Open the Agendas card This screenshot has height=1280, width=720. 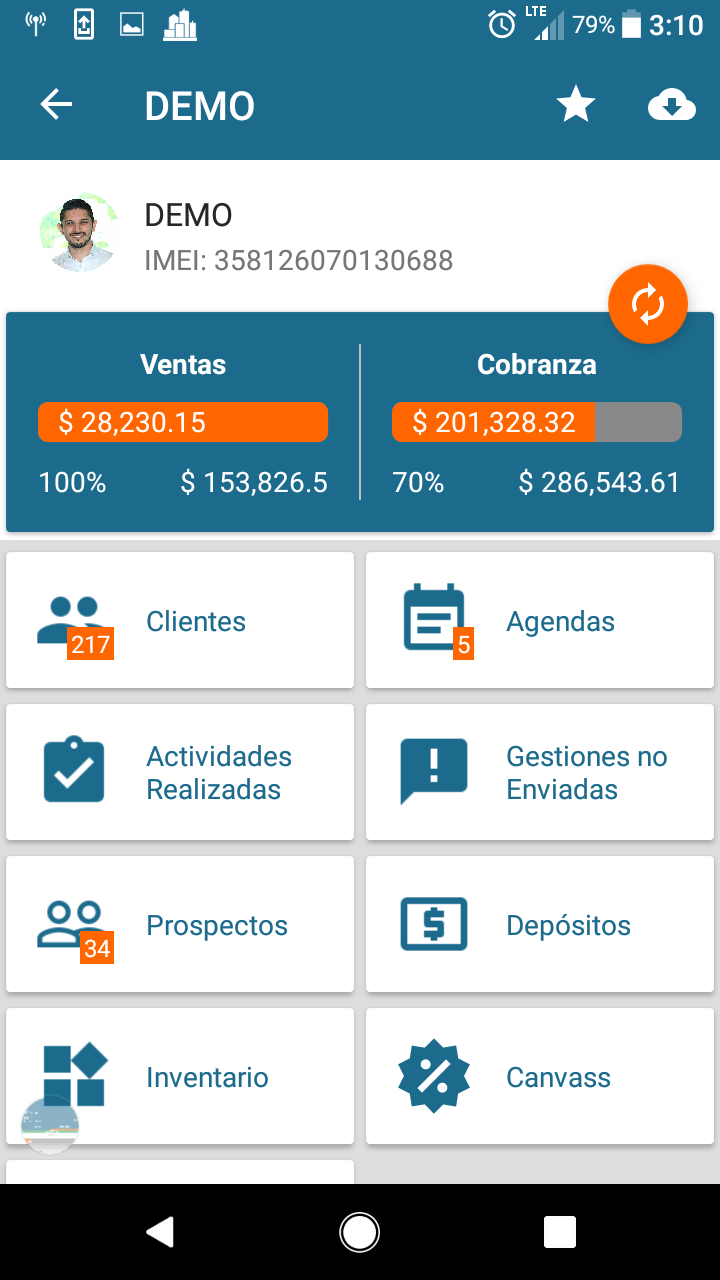click(540, 620)
